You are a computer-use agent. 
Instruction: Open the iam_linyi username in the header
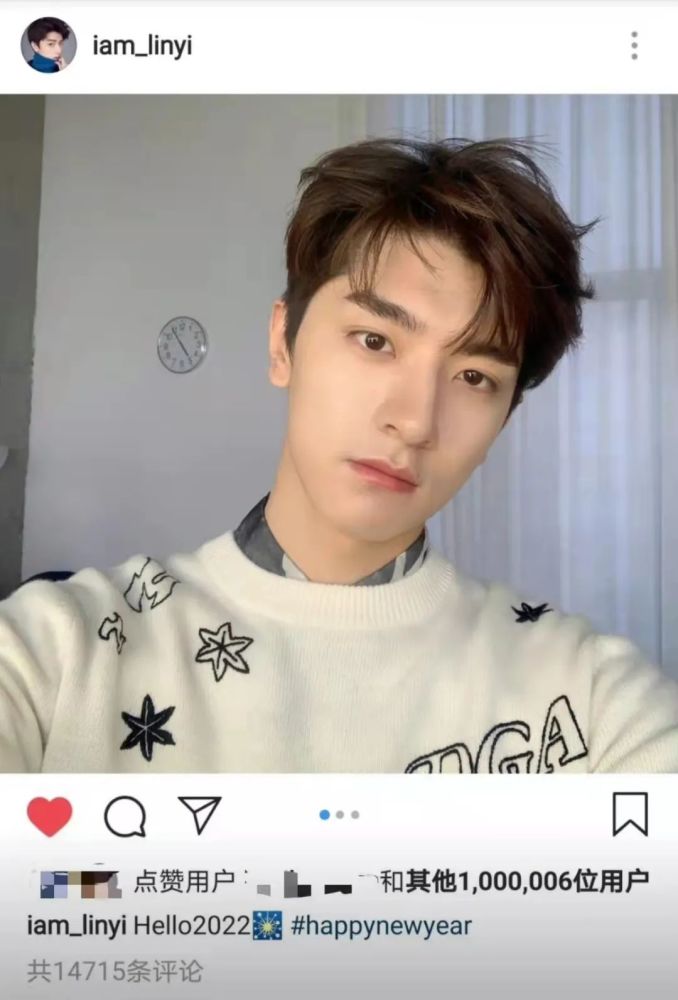(x=140, y=46)
